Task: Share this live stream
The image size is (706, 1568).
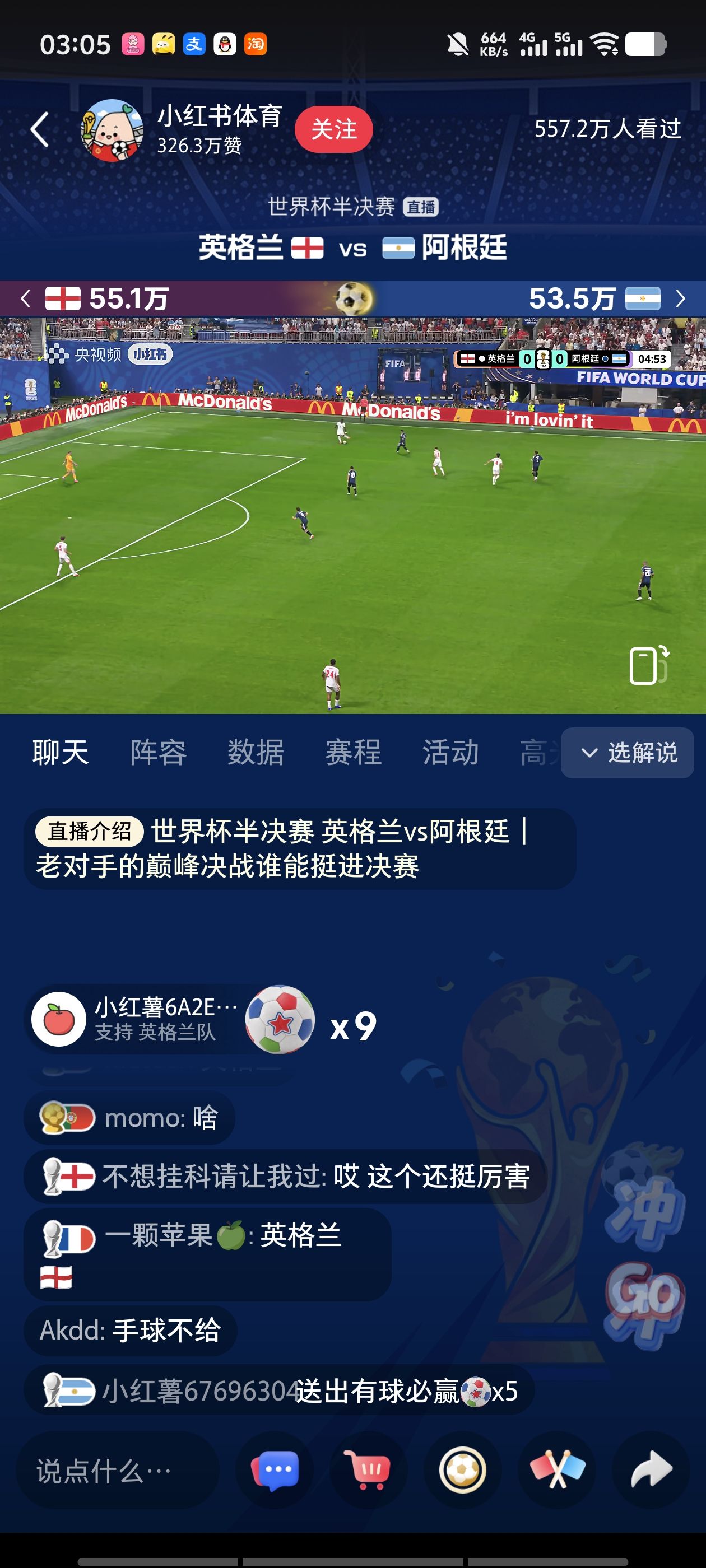Action: tap(651, 1471)
